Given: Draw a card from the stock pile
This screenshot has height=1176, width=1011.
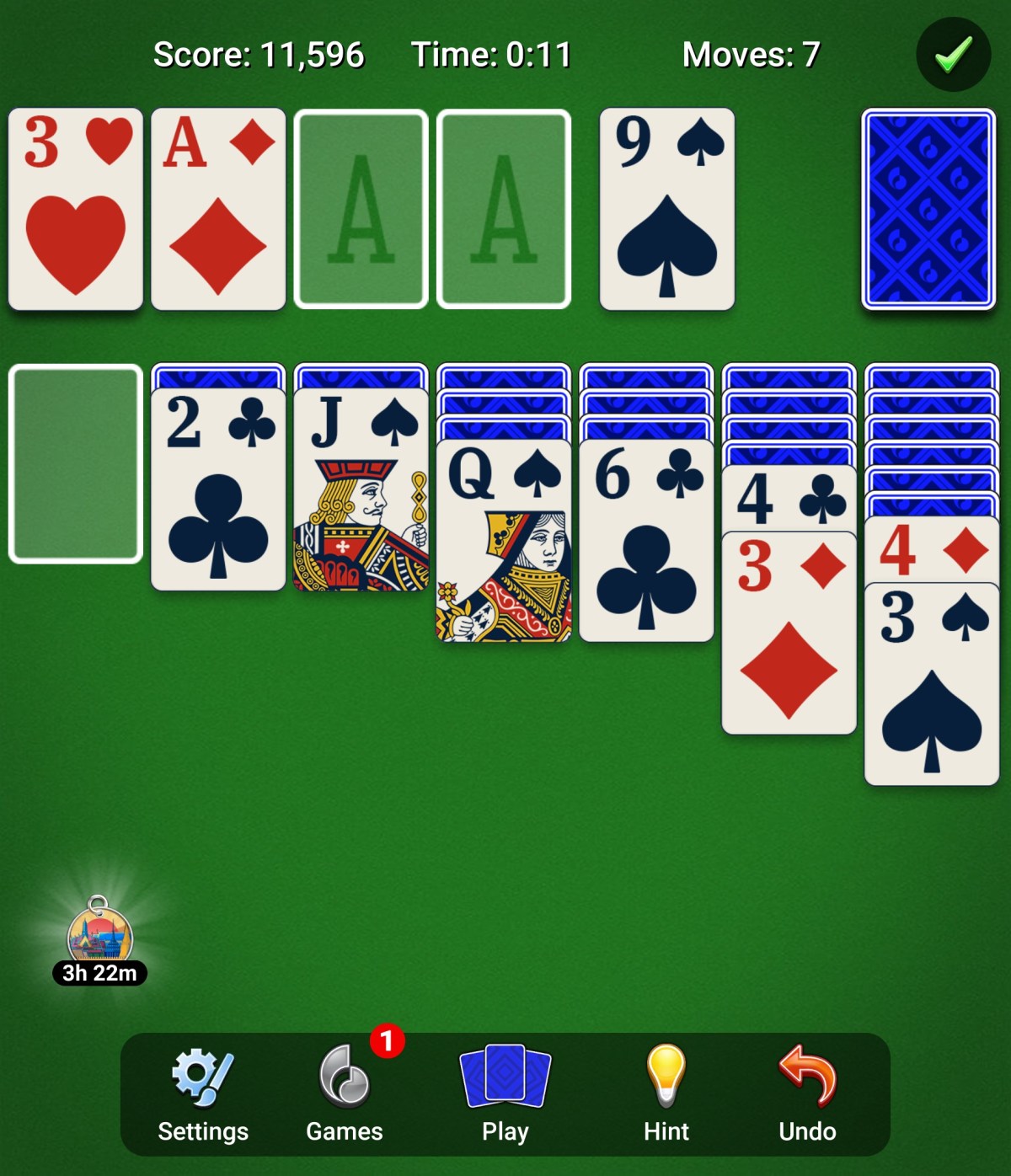Looking at the screenshot, I should pos(928,209).
